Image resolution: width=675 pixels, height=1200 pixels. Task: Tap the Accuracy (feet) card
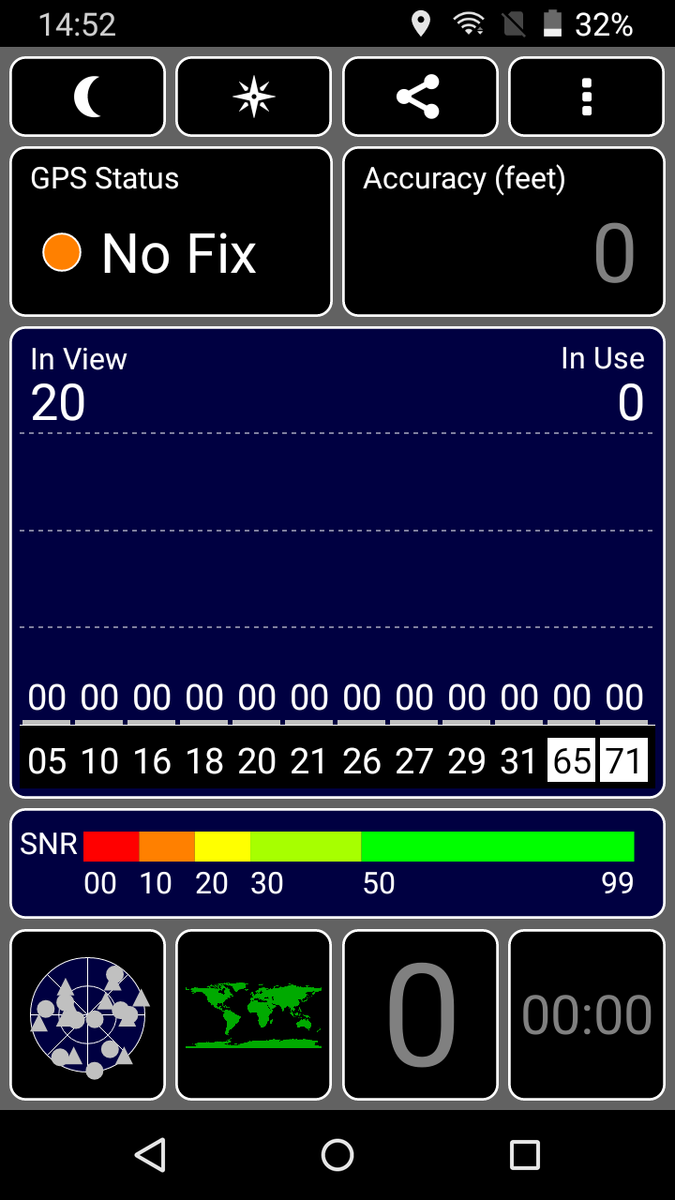pos(504,232)
